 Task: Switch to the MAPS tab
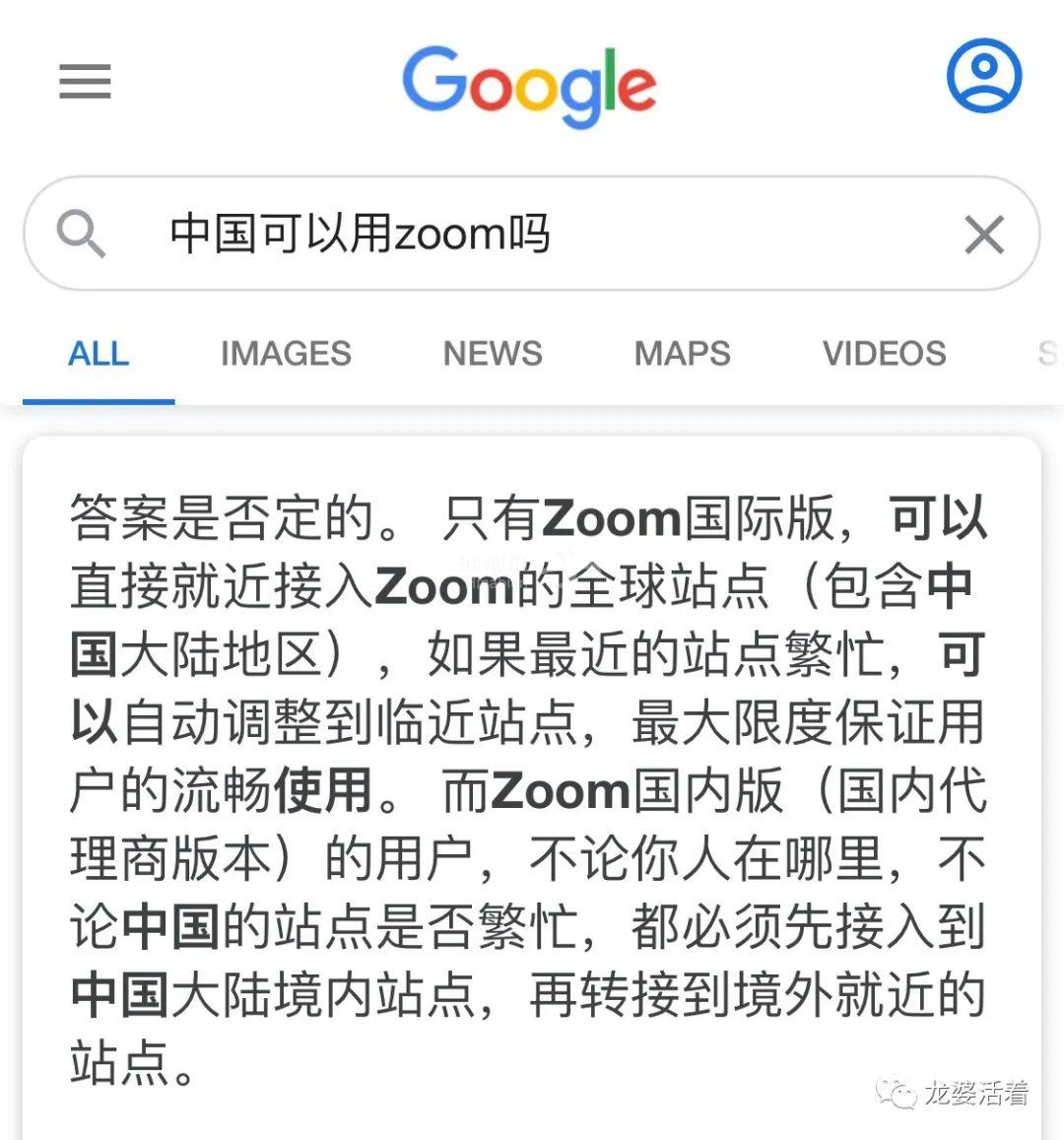[x=682, y=354]
